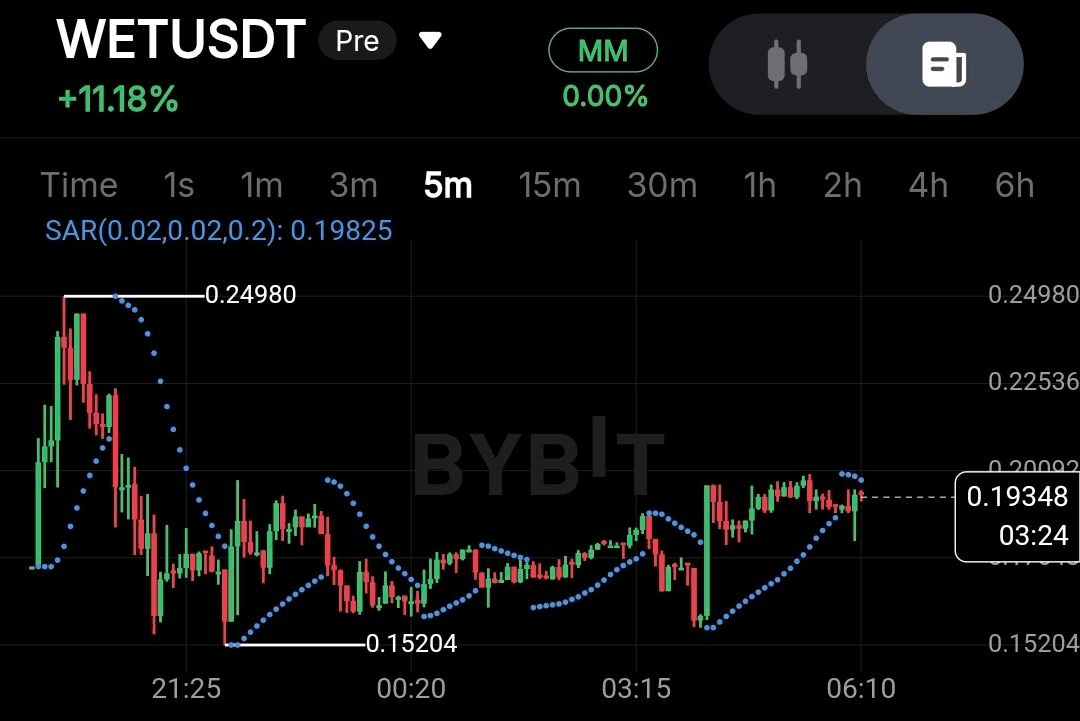
Task: Switch to the 1h interval
Action: tap(759, 185)
